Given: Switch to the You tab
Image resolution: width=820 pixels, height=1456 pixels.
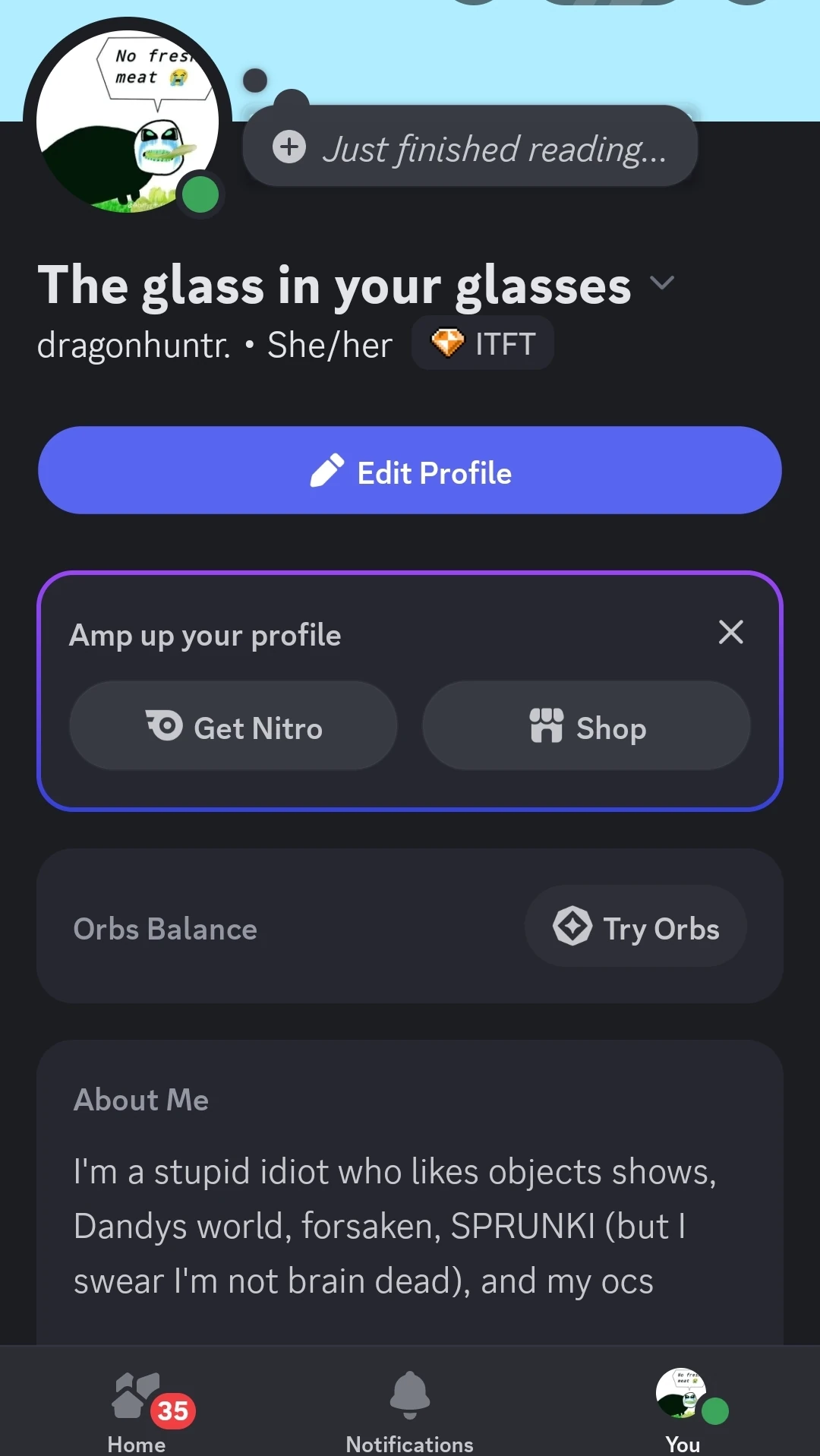Looking at the screenshot, I should tap(682, 1405).
